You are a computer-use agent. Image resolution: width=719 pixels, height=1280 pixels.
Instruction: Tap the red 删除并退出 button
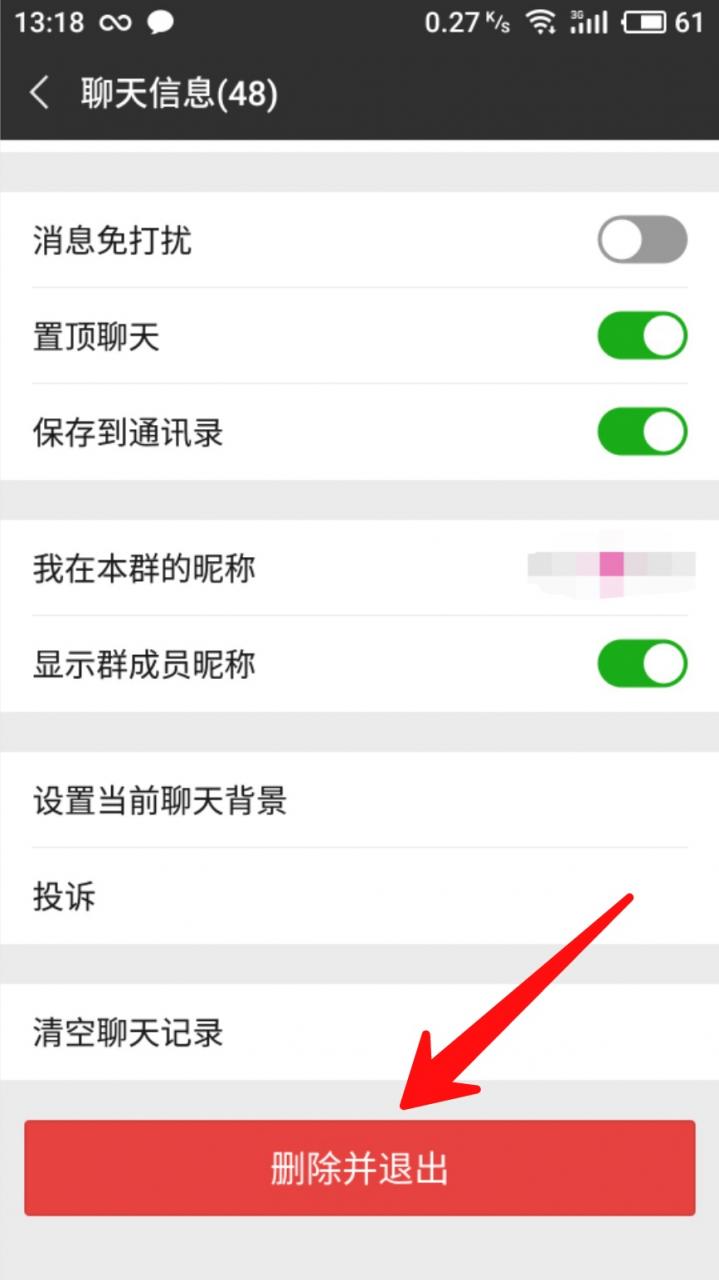pyautogui.click(x=359, y=1168)
